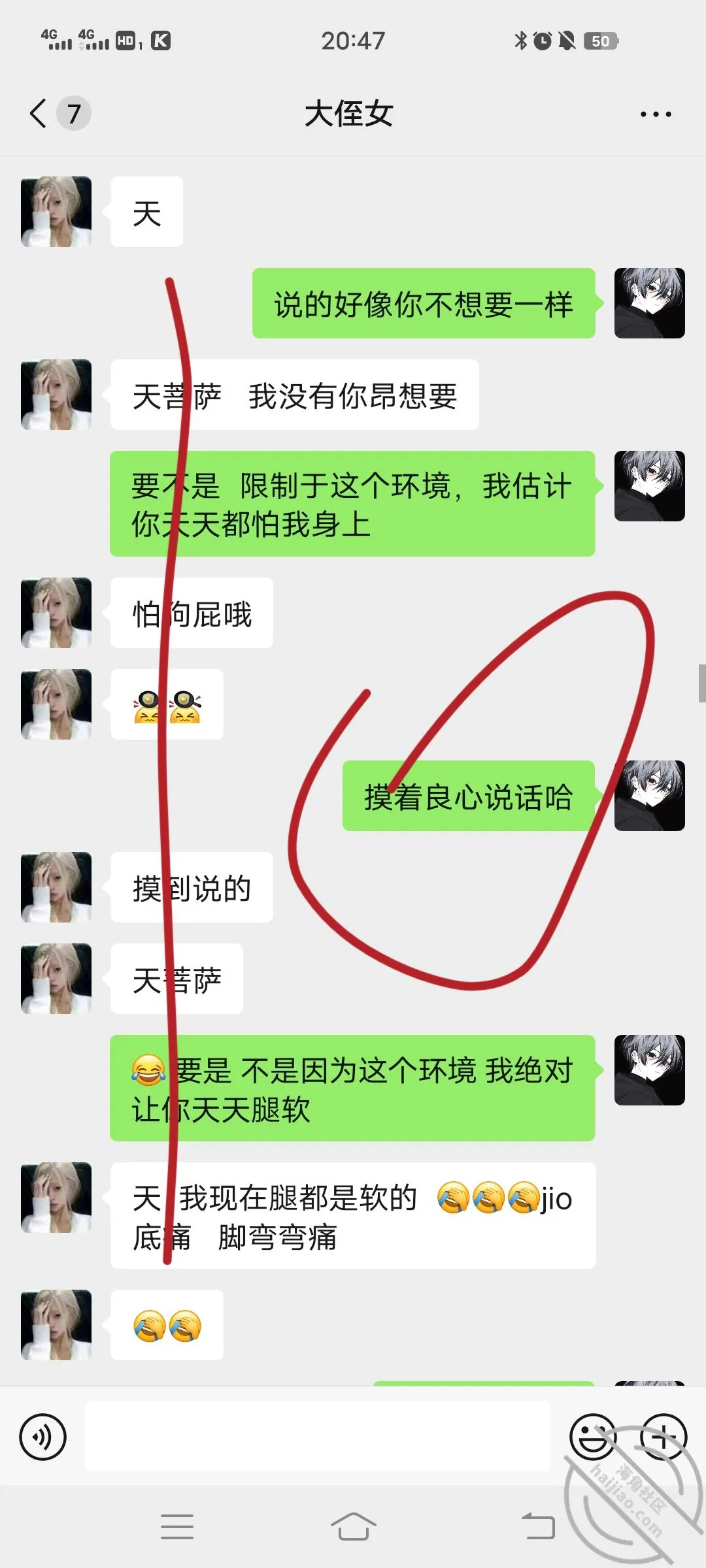Tap the system recent apps button
Image resolution: width=706 pixels, height=1568 pixels.
coord(177,1527)
